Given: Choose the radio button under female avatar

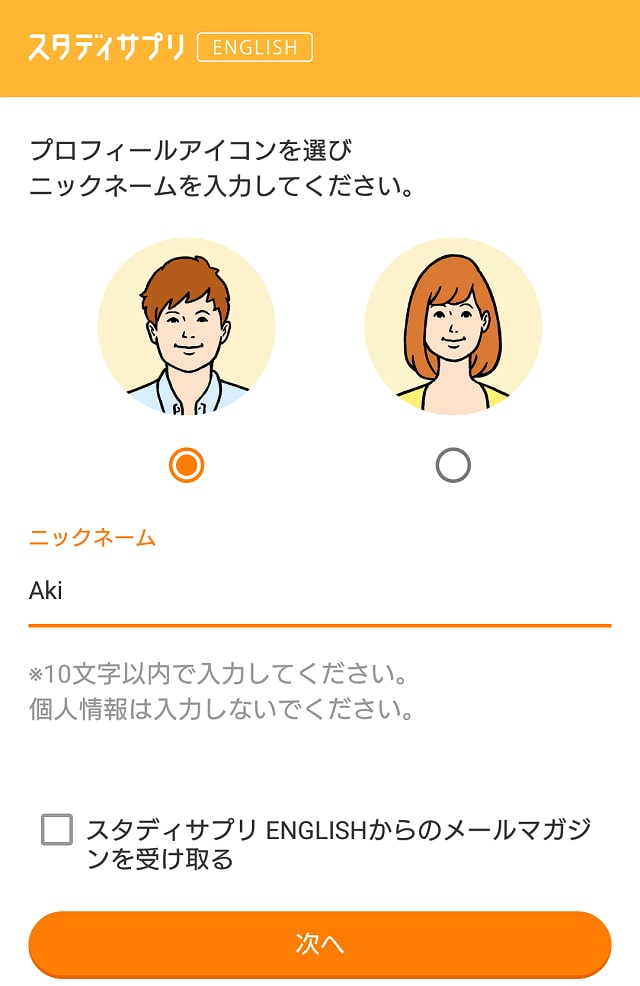Looking at the screenshot, I should [453, 465].
